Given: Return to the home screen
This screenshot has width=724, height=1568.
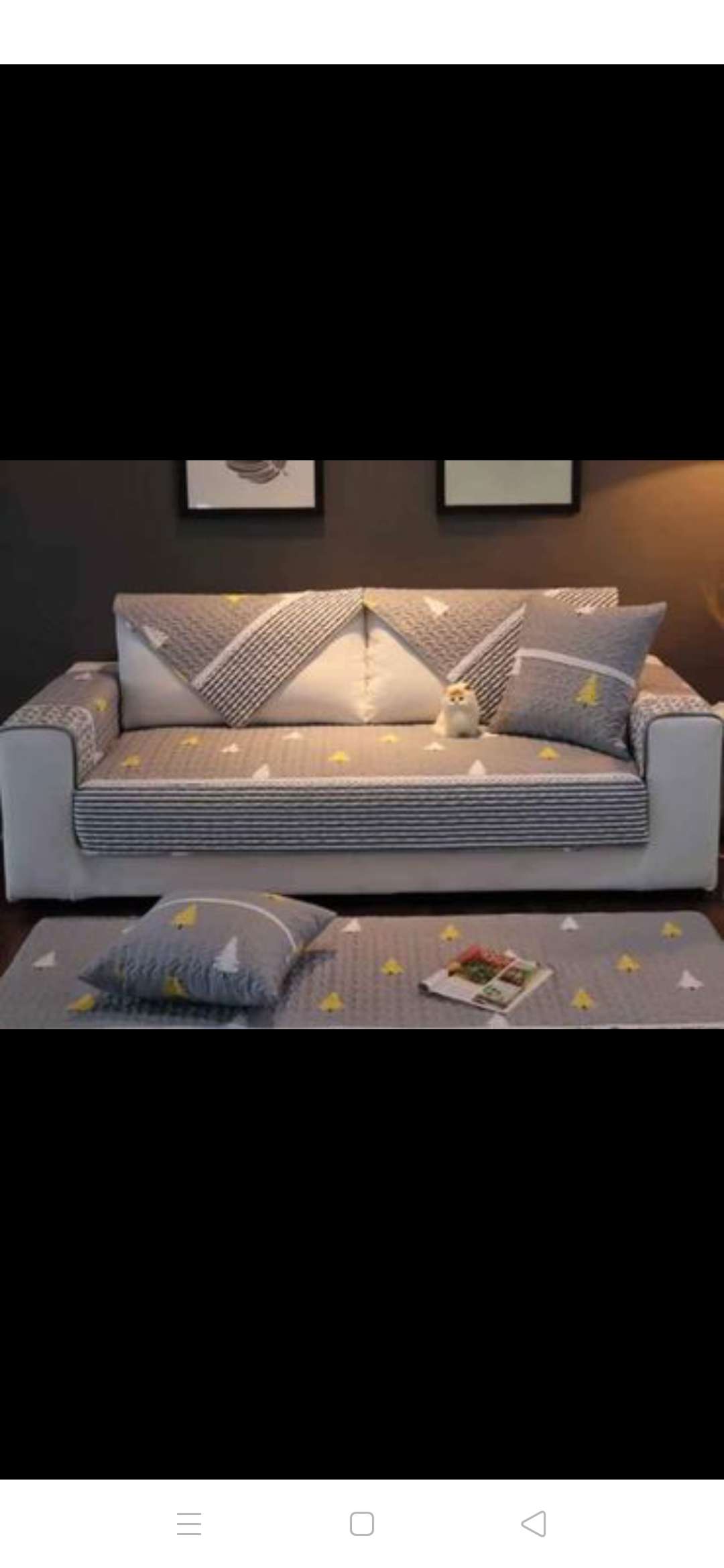Looking at the screenshot, I should [x=362, y=1524].
